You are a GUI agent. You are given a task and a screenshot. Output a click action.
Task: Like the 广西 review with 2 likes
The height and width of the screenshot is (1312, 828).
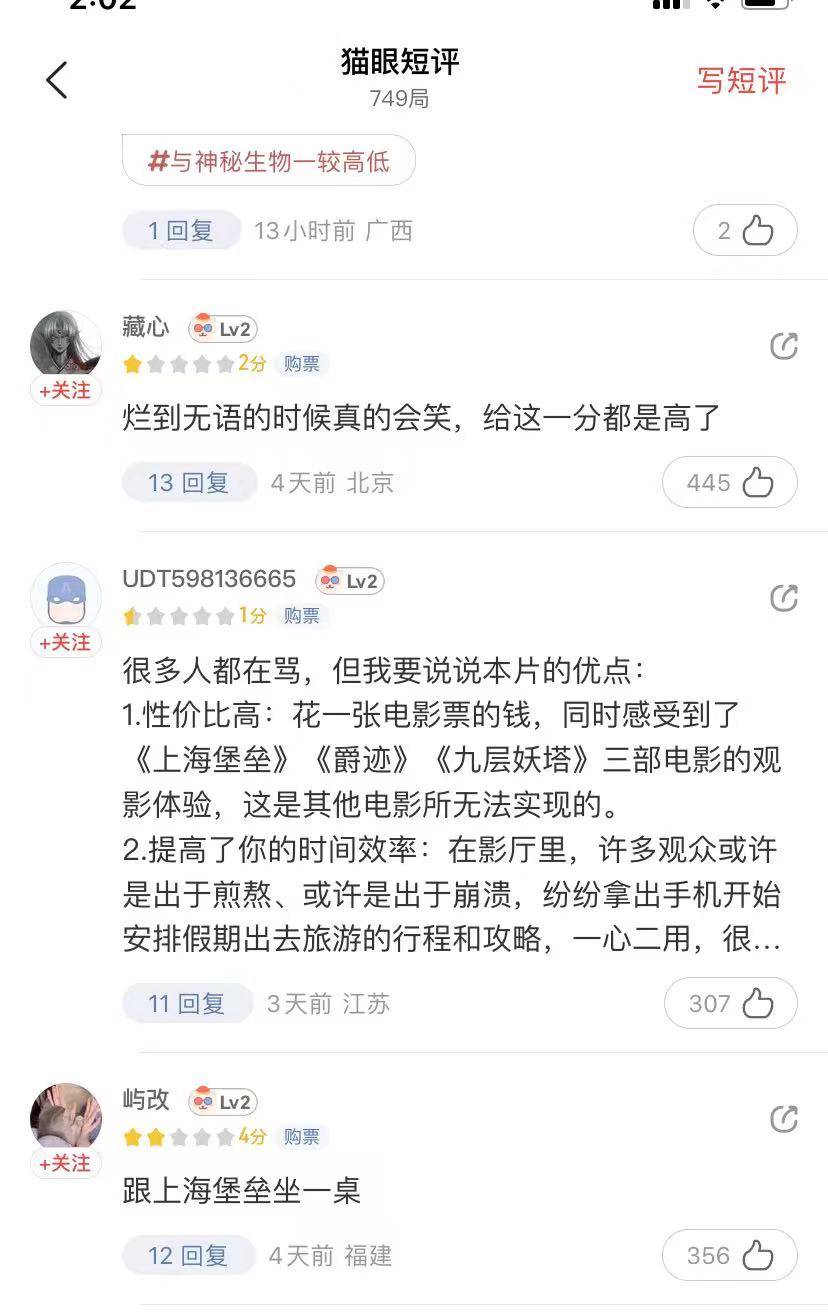[x=745, y=231]
